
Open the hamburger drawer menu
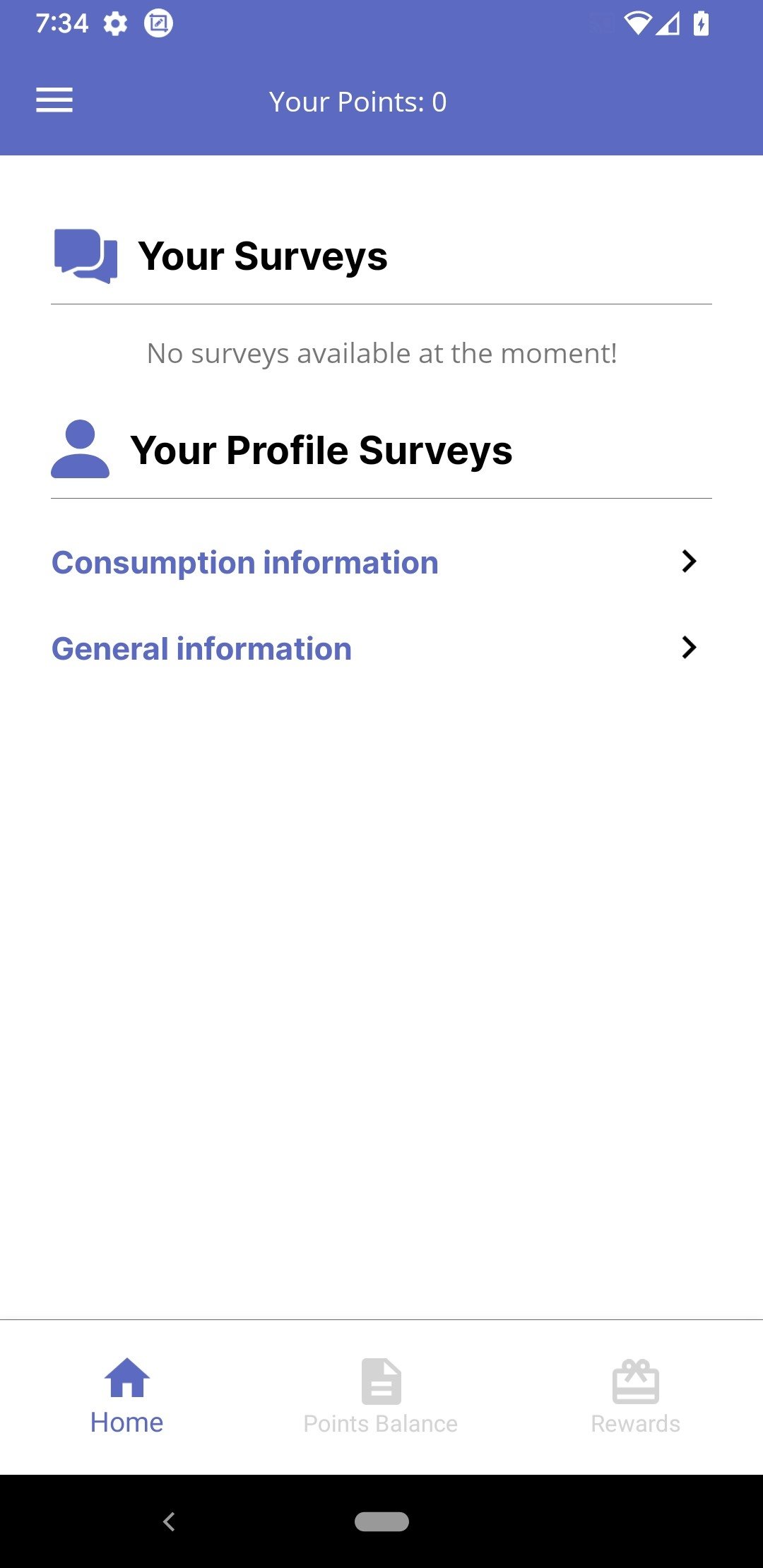(54, 100)
